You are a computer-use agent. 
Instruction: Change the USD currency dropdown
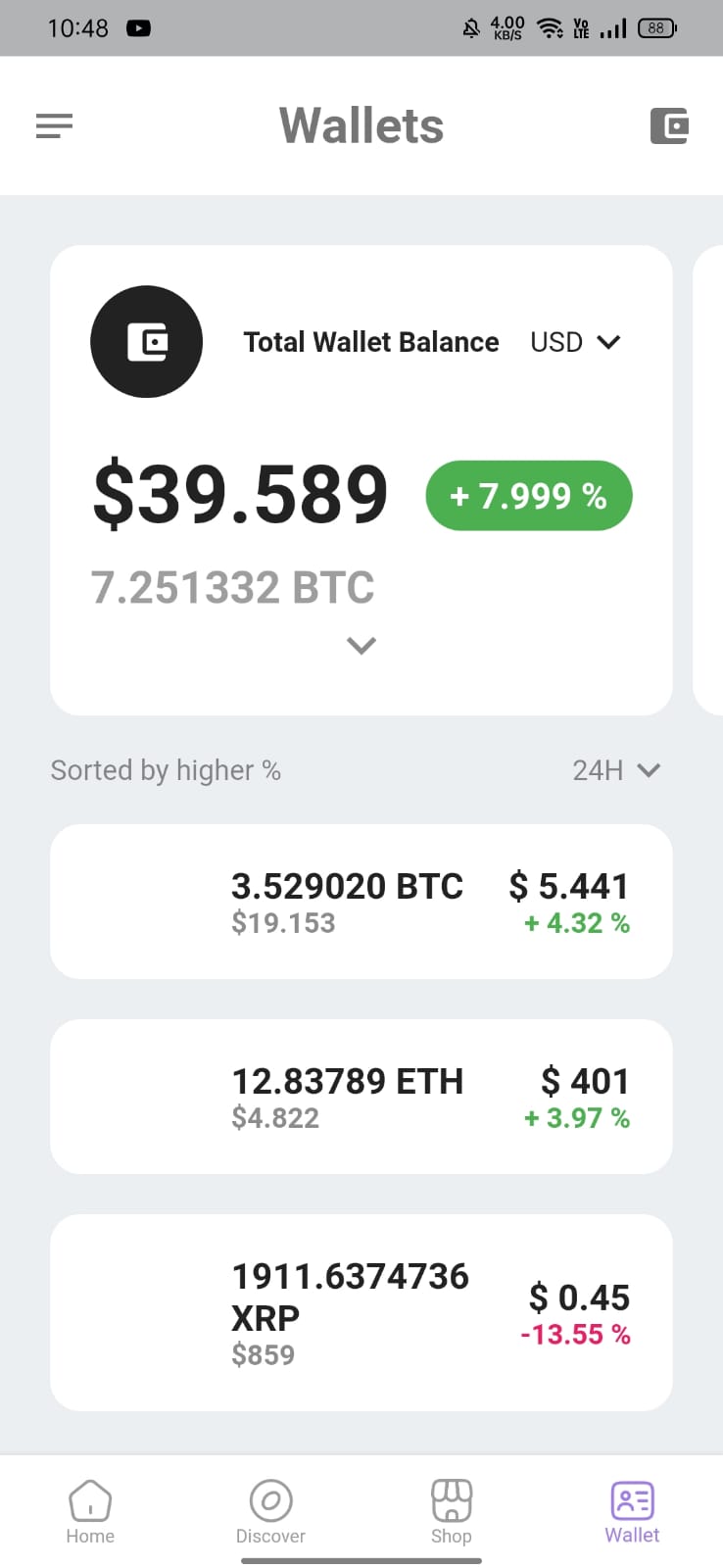(x=575, y=342)
